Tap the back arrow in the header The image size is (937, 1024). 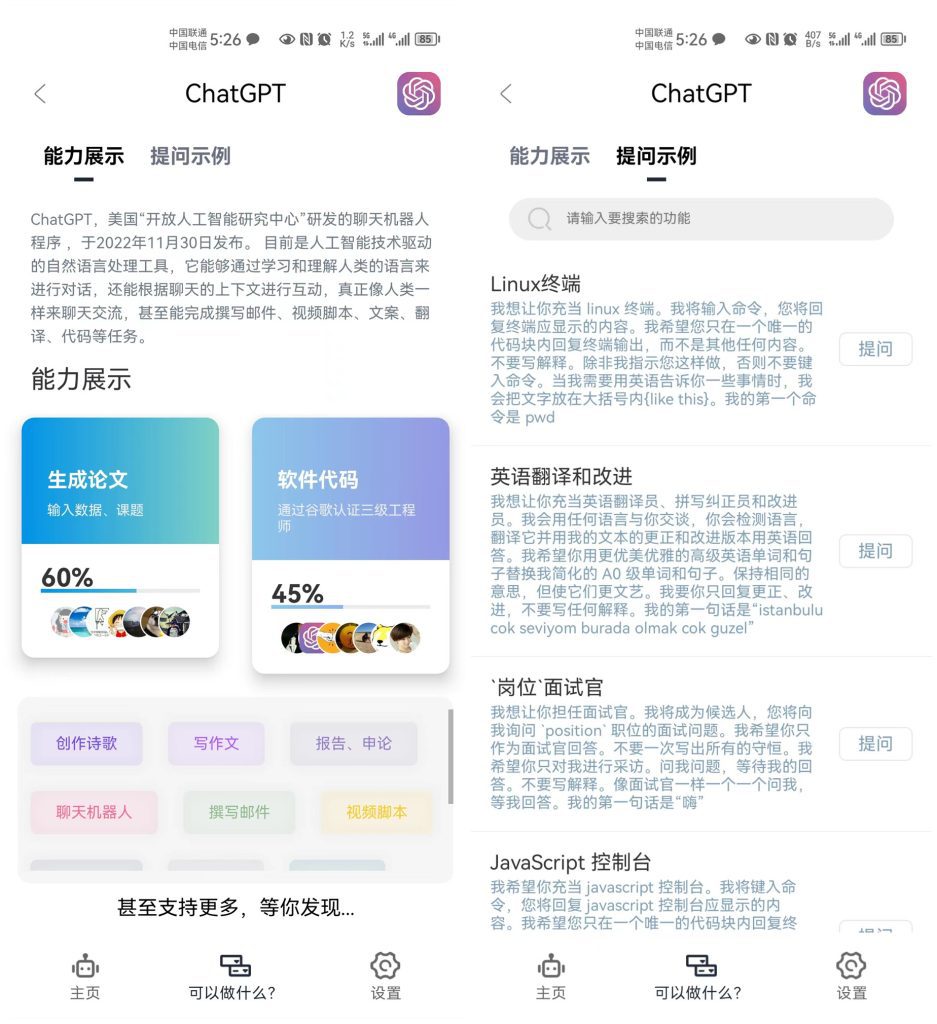[x=39, y=92]
